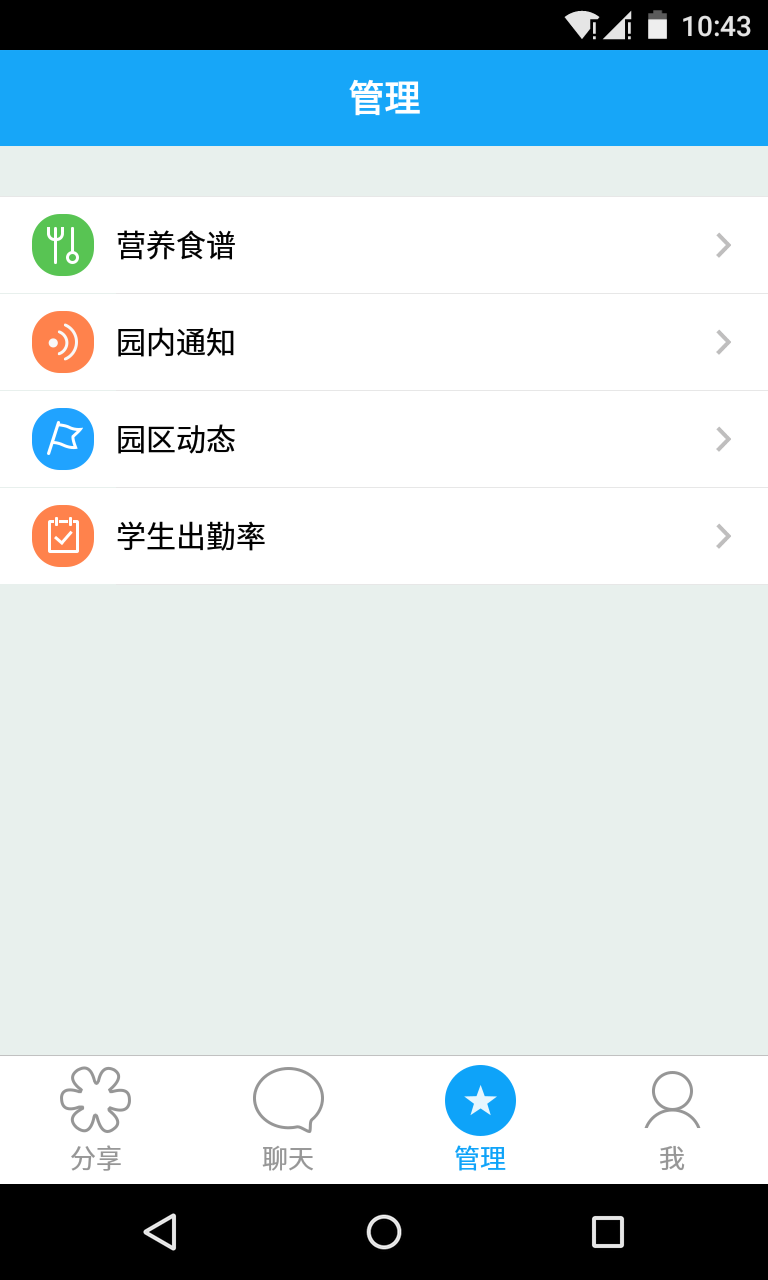Go to the home screen
The image size is (768, 1280).
coord(384,1232)
